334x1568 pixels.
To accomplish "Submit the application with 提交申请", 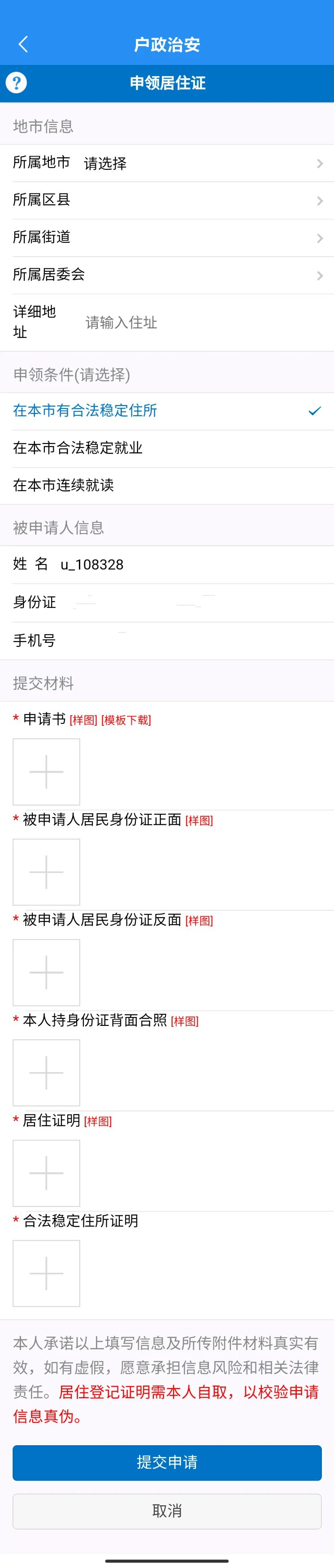I will point(167,1462).
